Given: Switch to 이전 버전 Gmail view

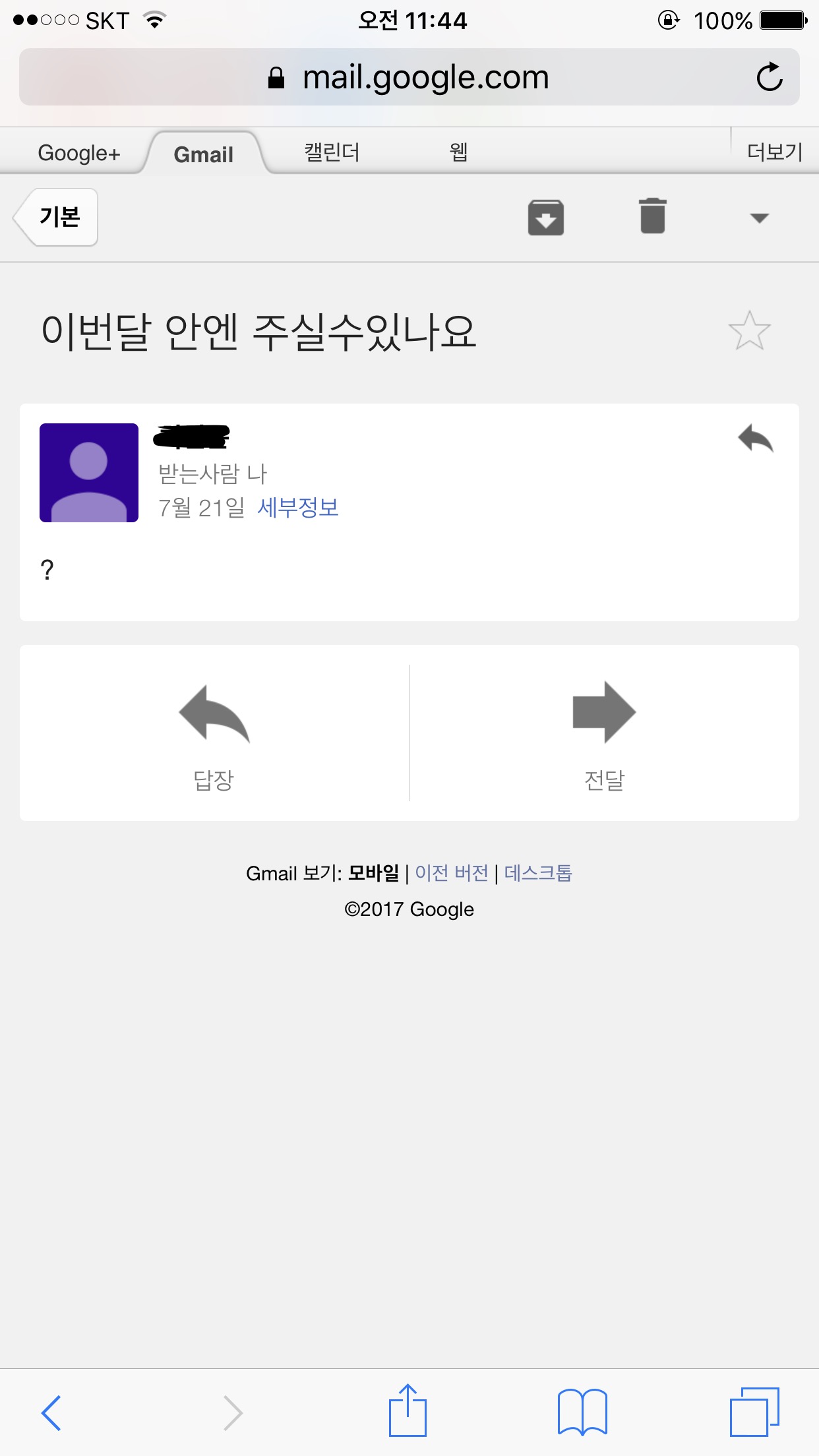Looking at the screenshot, I should pyautogui.click(x=452, y=873).
